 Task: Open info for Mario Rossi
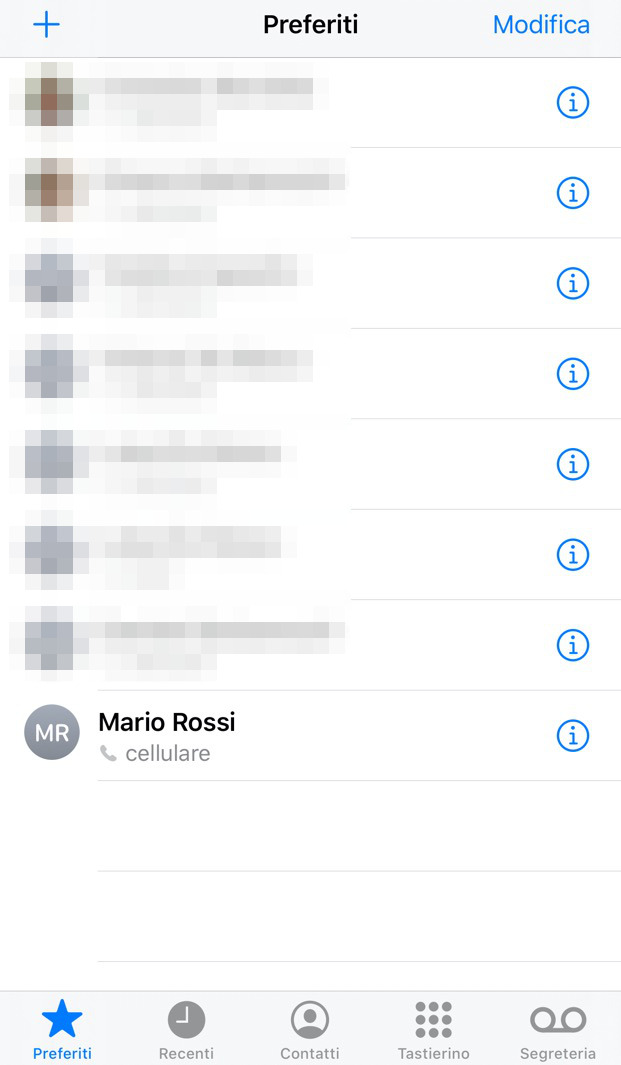[x=572, y=736]
